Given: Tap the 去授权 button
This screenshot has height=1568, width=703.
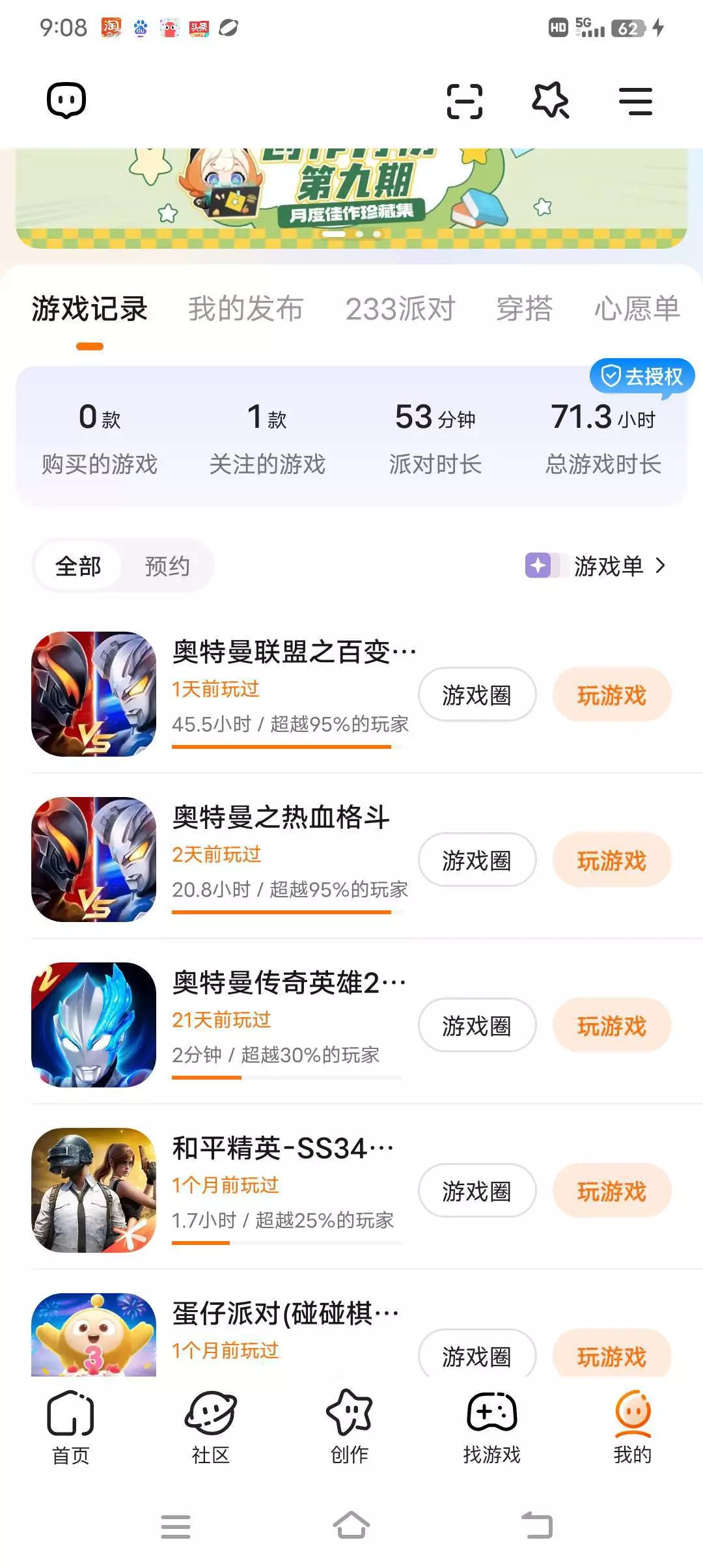Looking at the screenshot, I should [642, 376].
